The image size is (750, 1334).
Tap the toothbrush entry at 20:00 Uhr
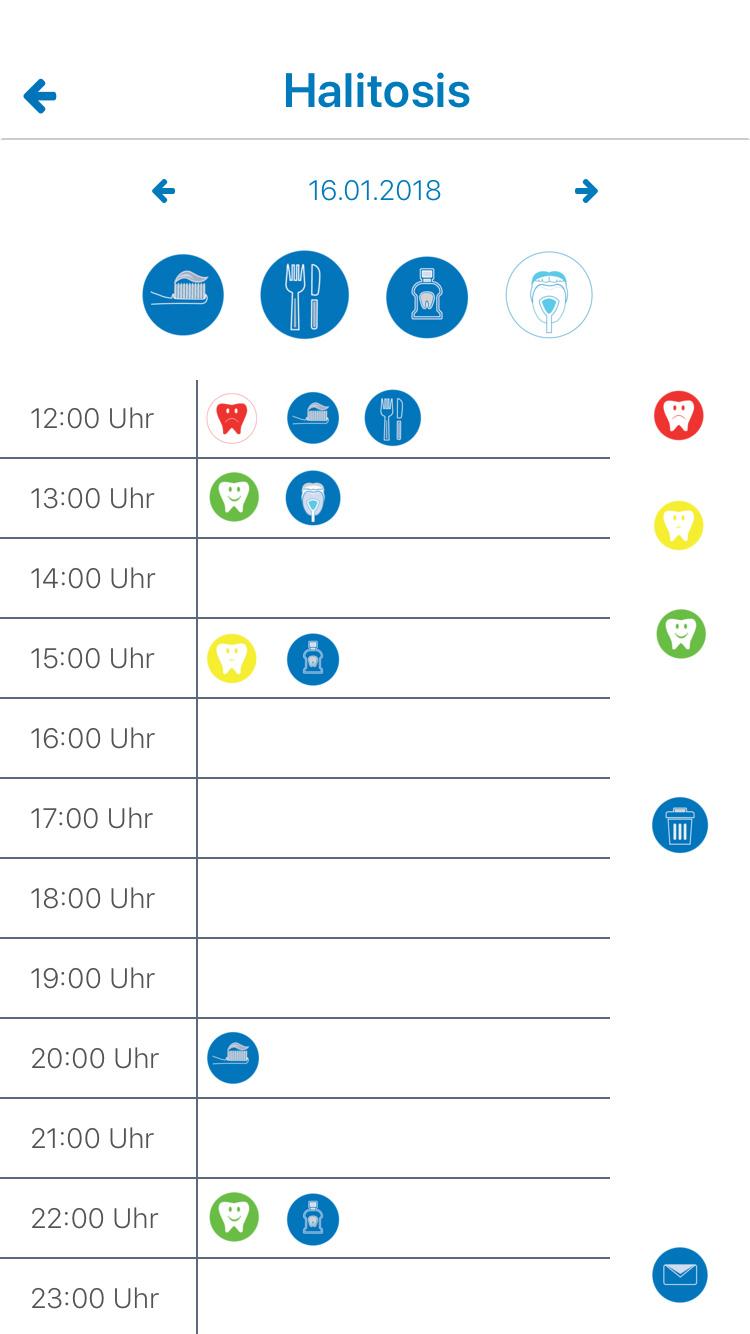(233, 1058)
